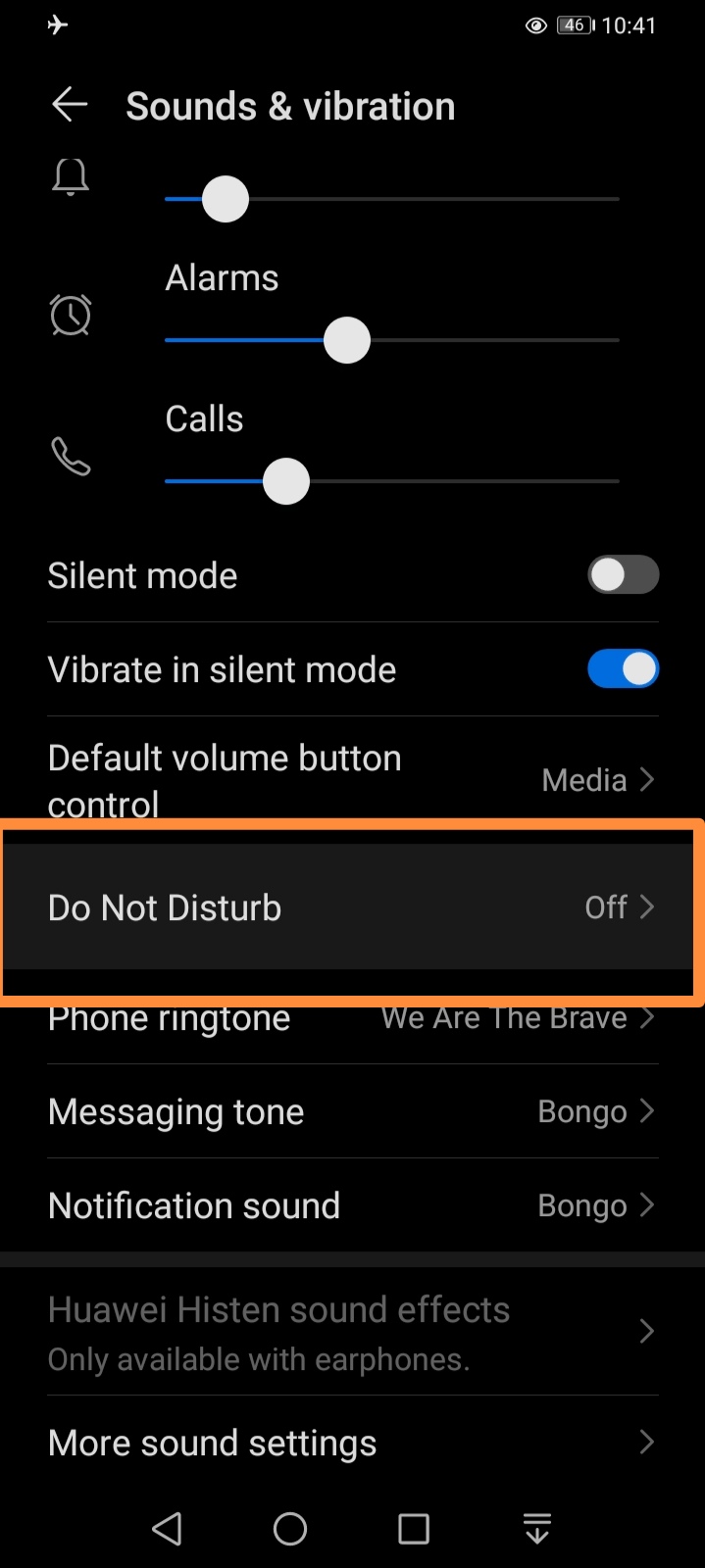Tap the system home button
This screenshot has height=1568, width=705.
tap(290, 1528)
